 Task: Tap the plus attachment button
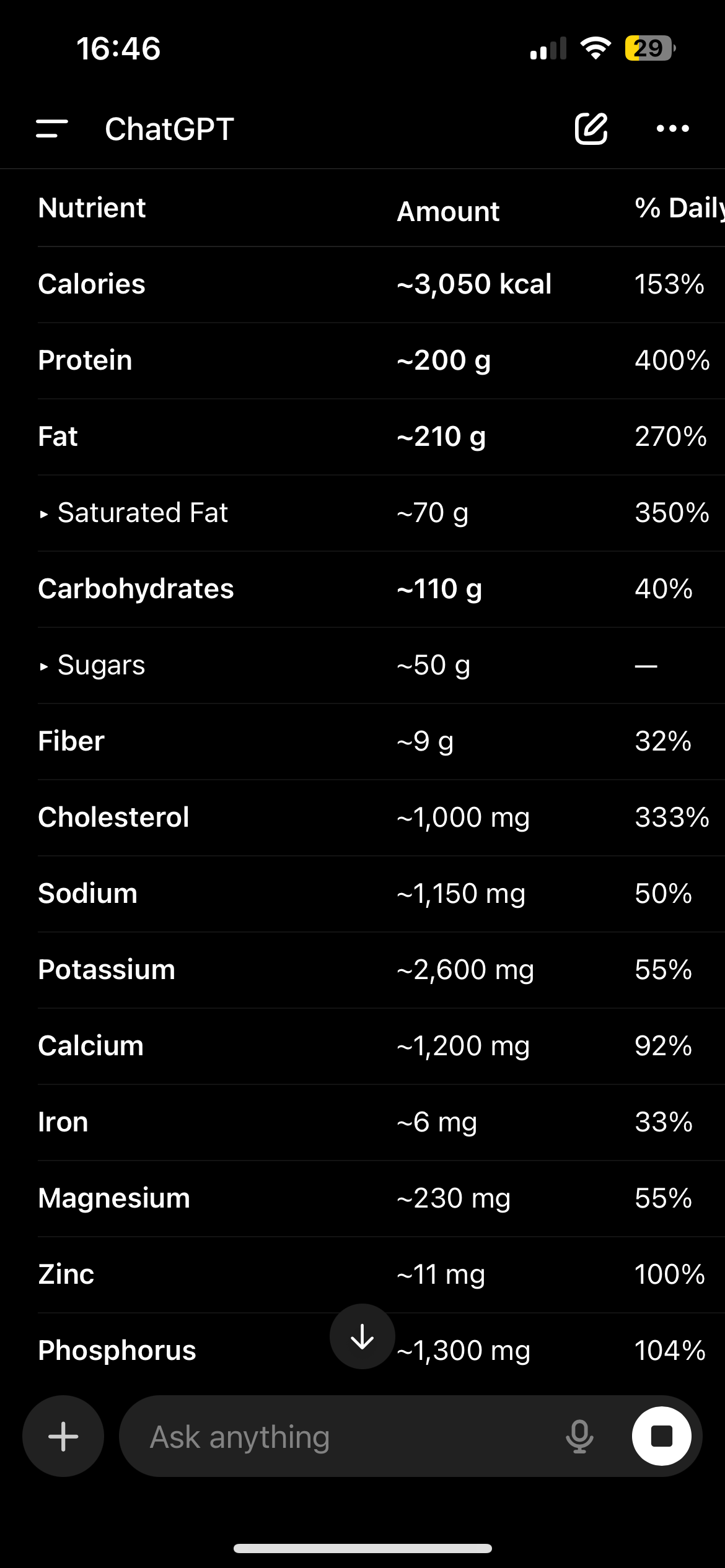click(x=63, y=1436)
